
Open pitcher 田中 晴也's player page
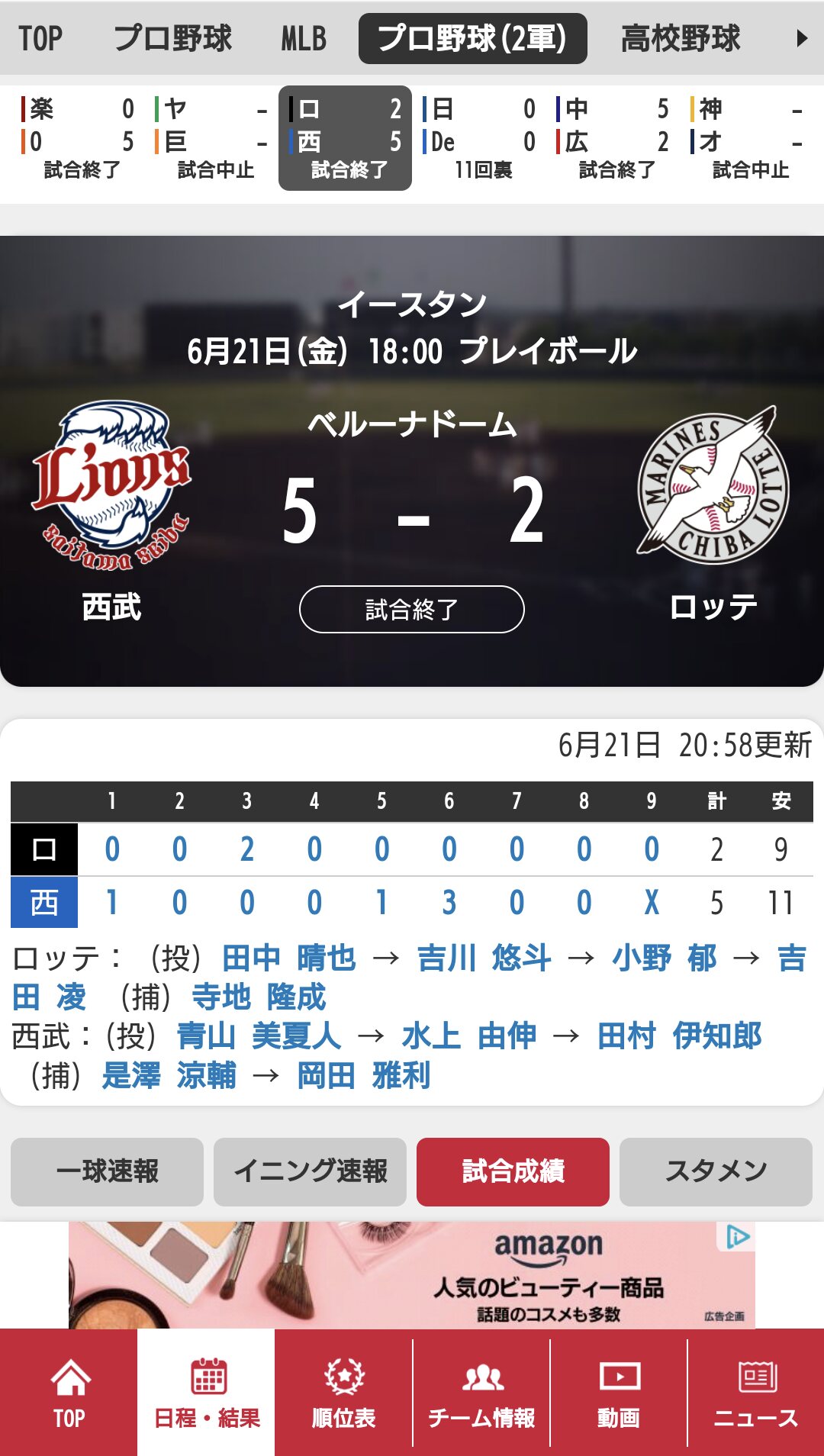pyautogui.click(x=288, y=958)
